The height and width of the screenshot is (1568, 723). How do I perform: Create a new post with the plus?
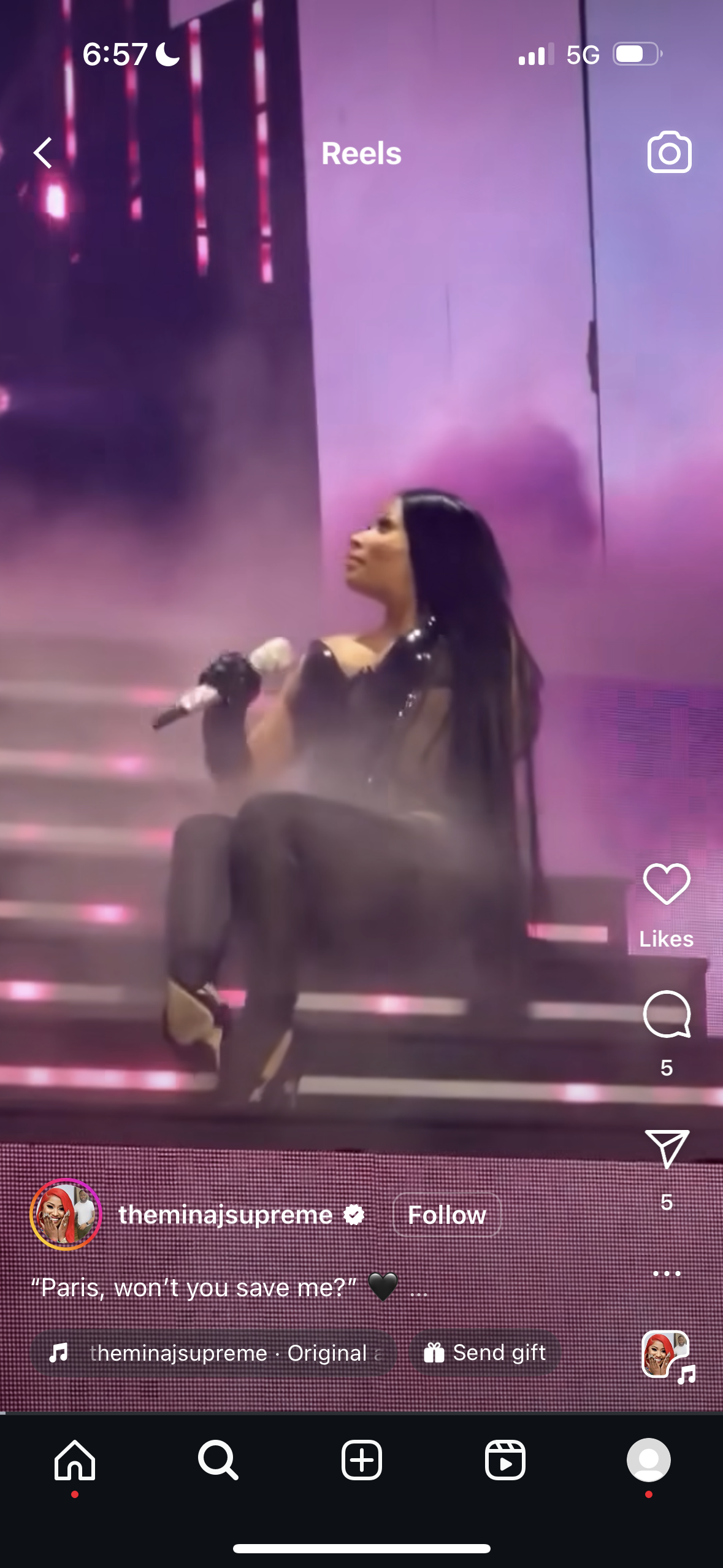(x=362, y=1460)
